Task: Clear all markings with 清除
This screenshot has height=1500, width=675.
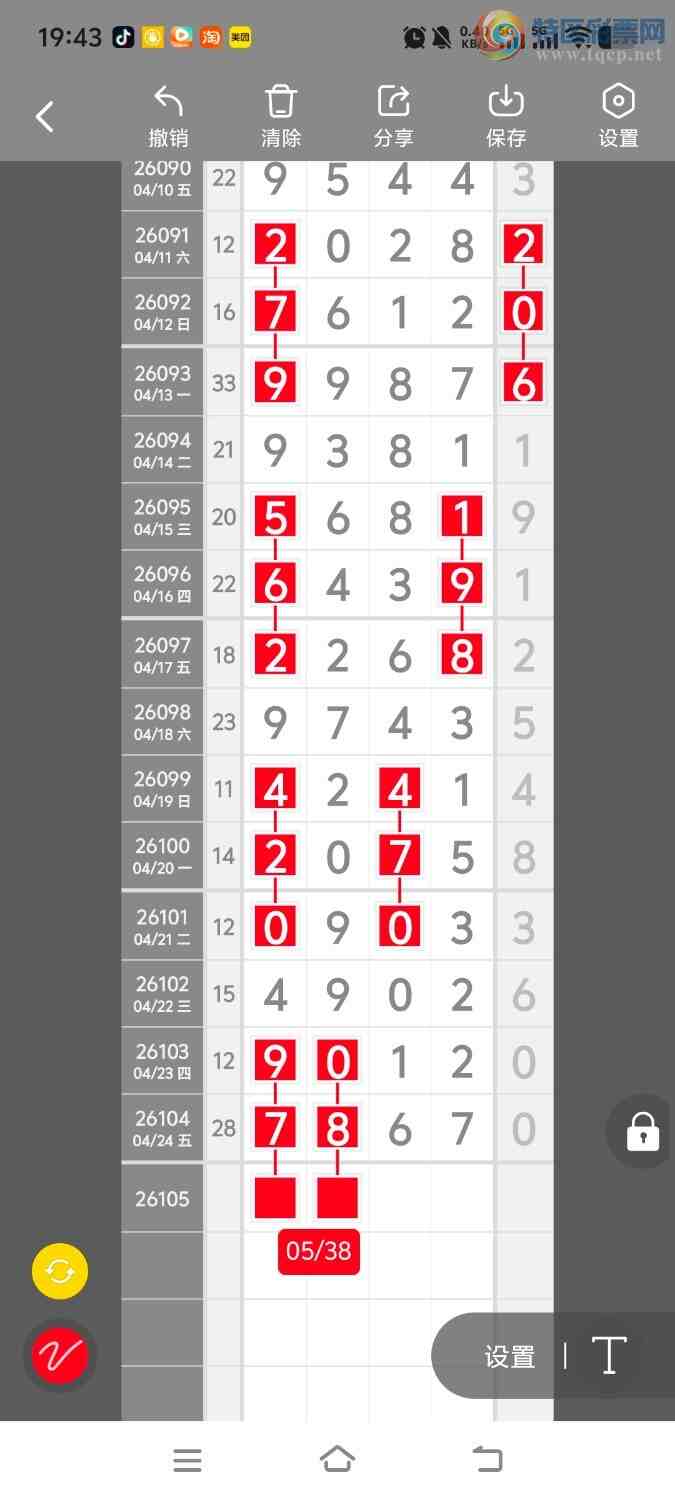Action: coord(281,117)
